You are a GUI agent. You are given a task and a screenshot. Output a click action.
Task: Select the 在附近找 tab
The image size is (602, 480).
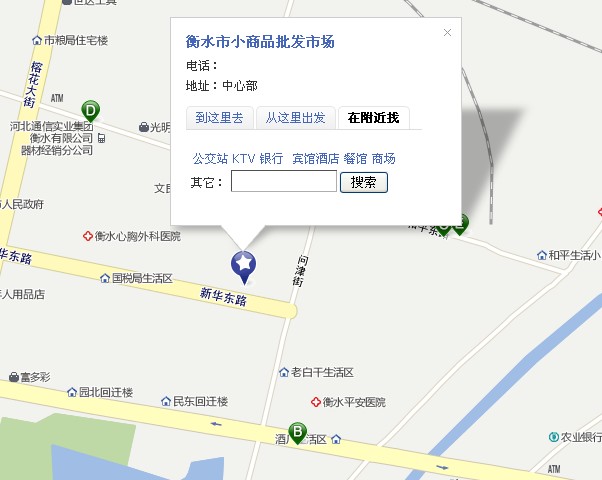click(x=373, y=118)
